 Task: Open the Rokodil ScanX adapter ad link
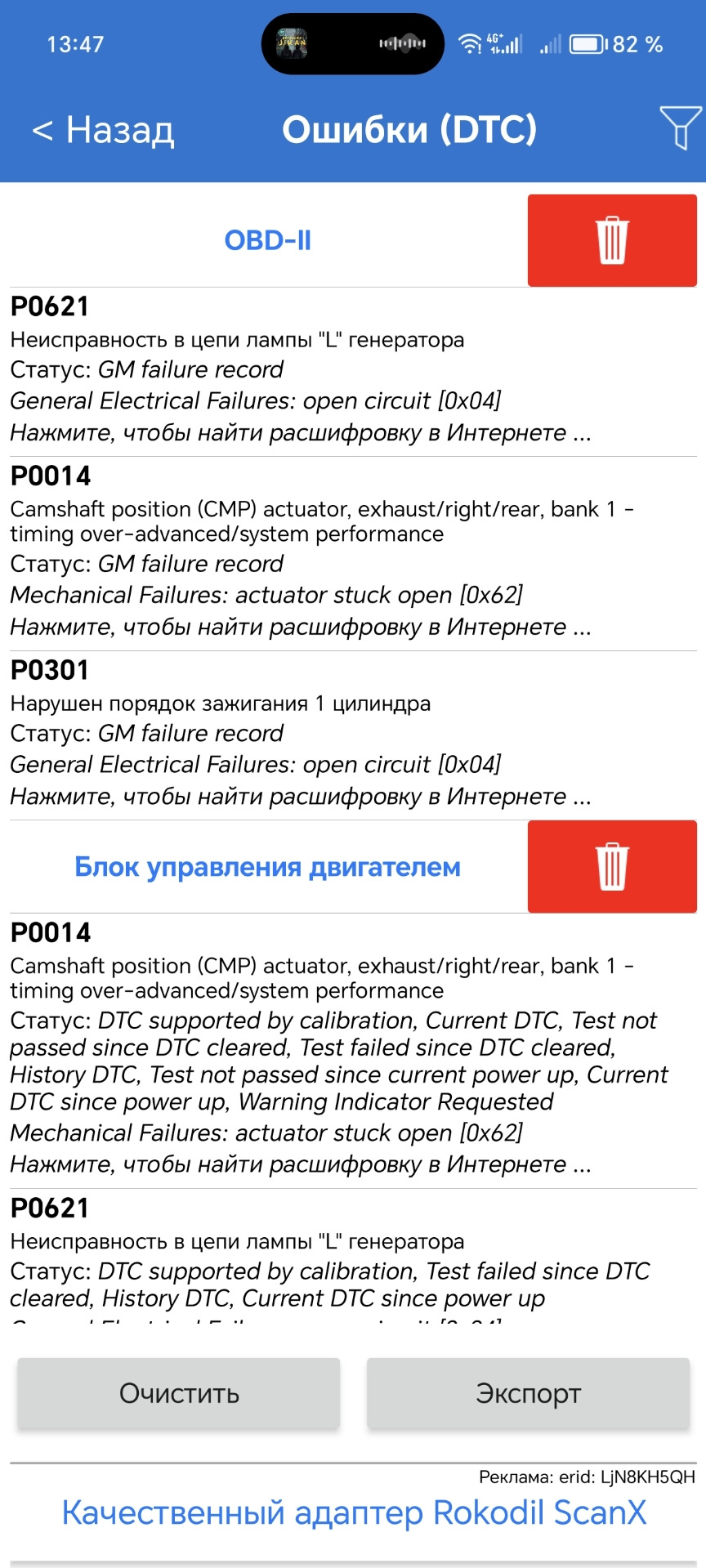[354, 1512]
